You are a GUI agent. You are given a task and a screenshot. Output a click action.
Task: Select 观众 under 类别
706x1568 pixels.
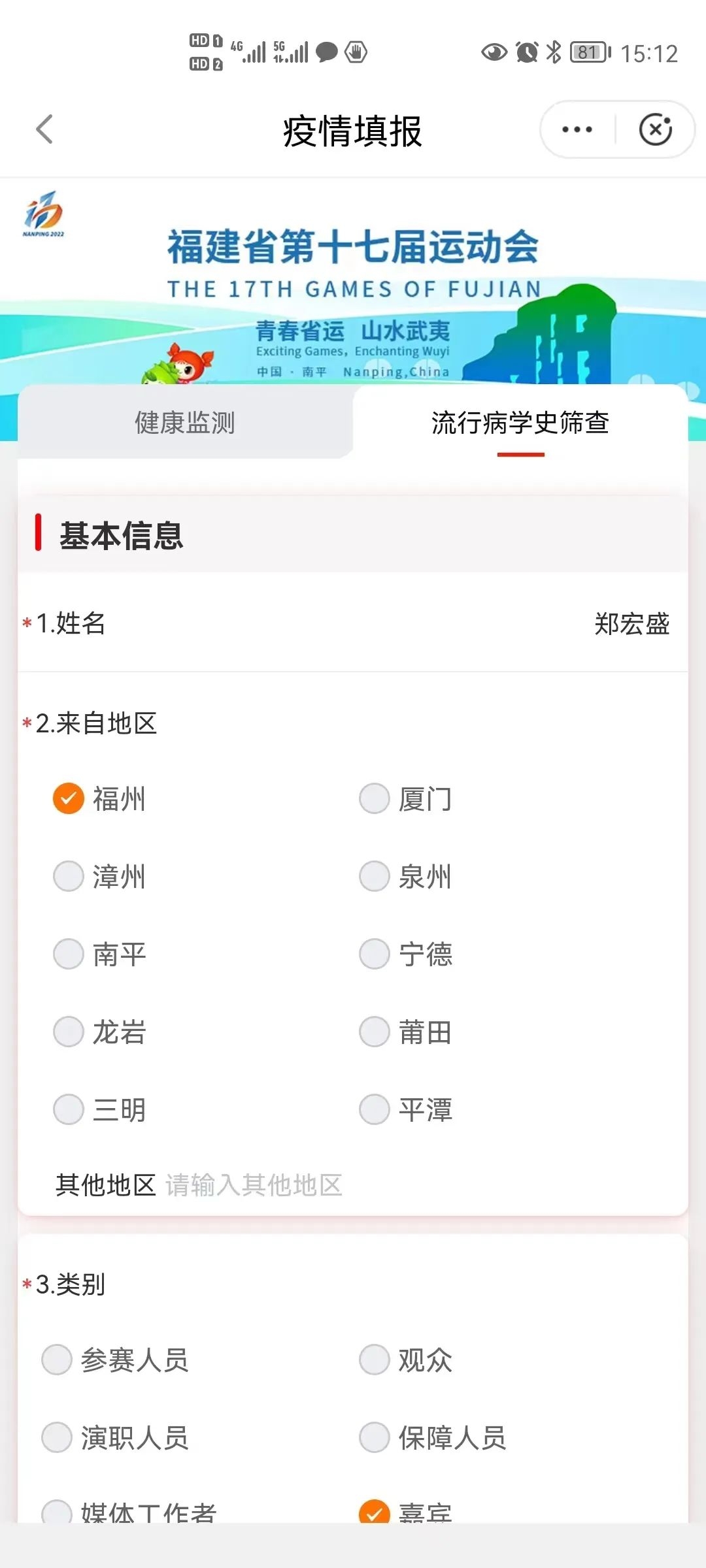coord(405,1360)
